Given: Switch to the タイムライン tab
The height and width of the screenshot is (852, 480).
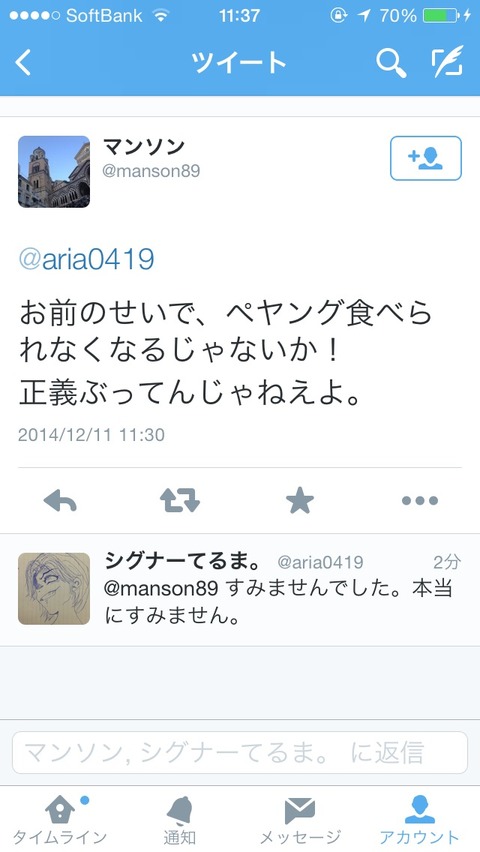Looking at the screenshot, I should (60, 820).
